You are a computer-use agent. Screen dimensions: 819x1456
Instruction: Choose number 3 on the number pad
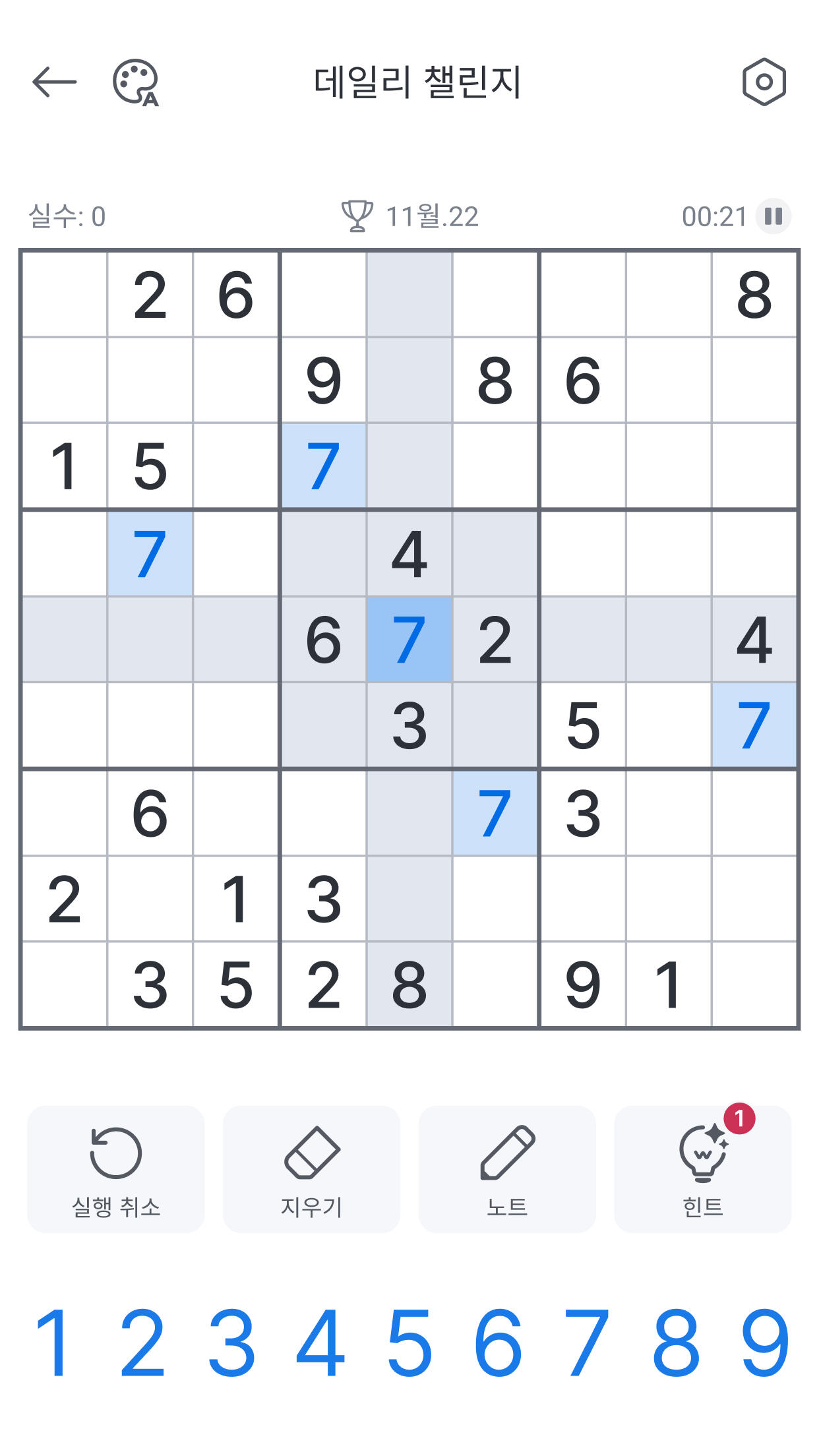point(231,1343)
